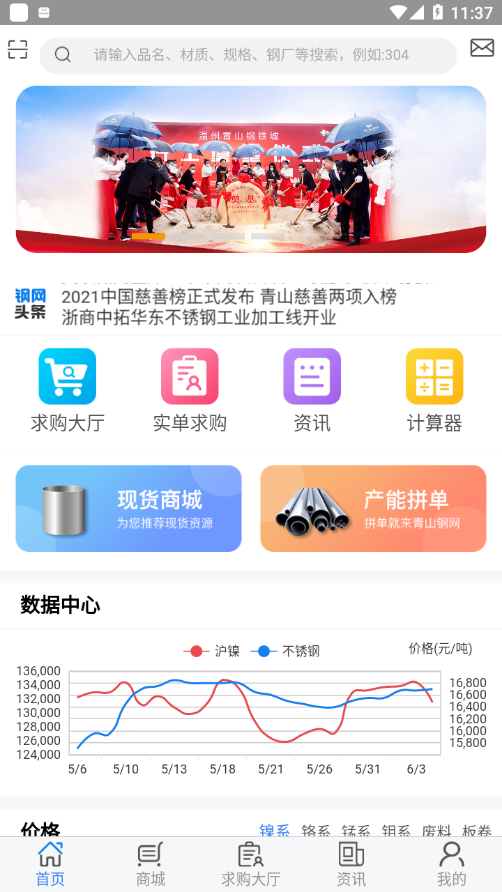Open 实单求购 shortcut
The height and width of the screenshot is (892, 502).
click(x=190, y=391)
